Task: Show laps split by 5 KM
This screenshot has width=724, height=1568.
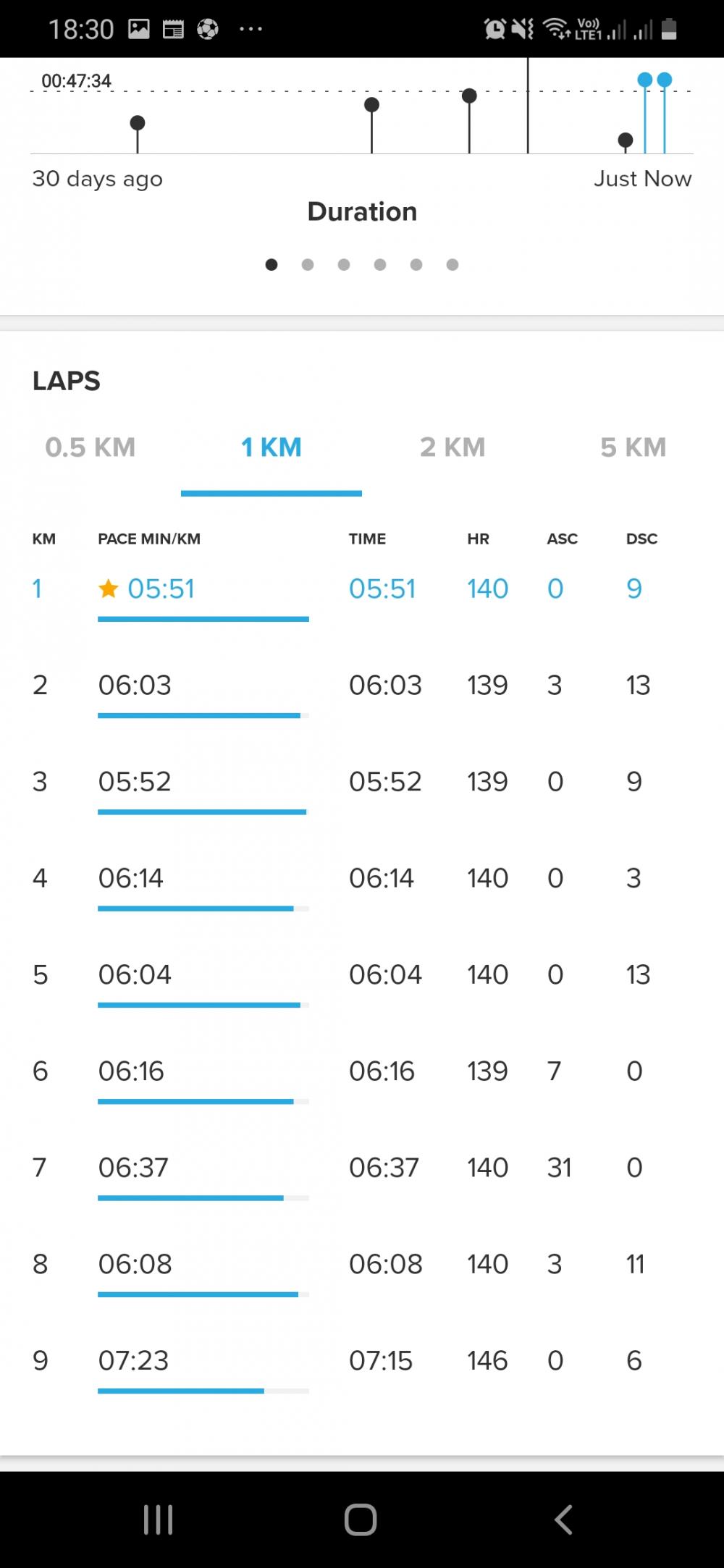Action: pos(633,447)
